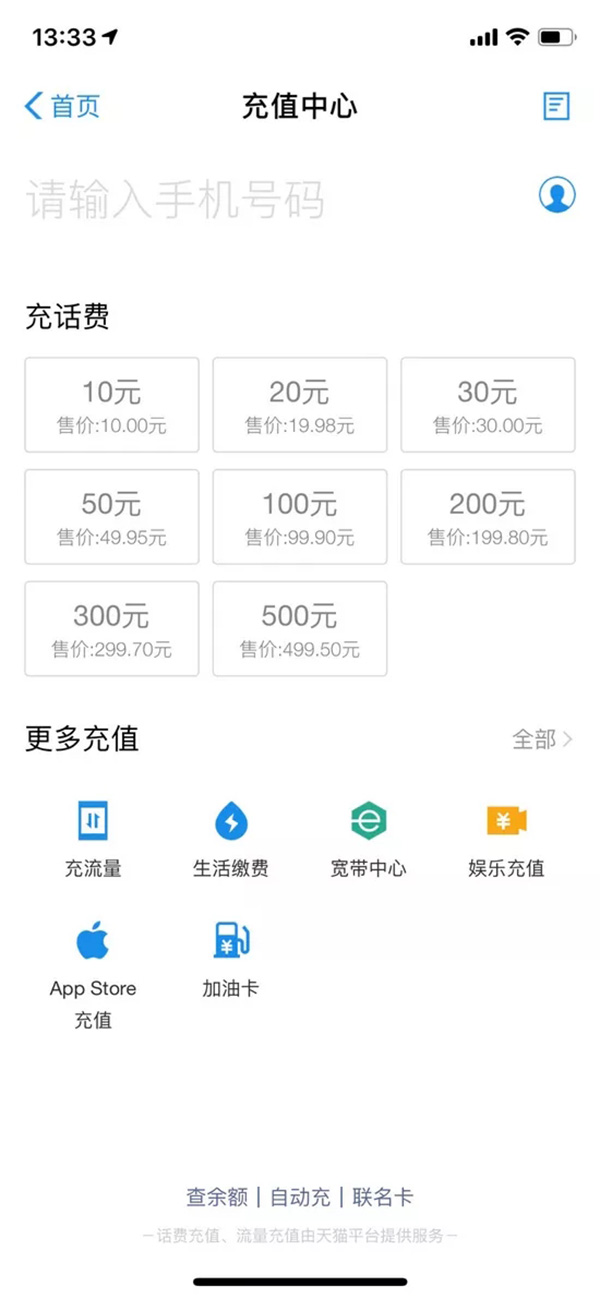Screen dimensions: 600x1299
Task: Choose the 200元 recharge amount
Action: click(x=488, y=517)
